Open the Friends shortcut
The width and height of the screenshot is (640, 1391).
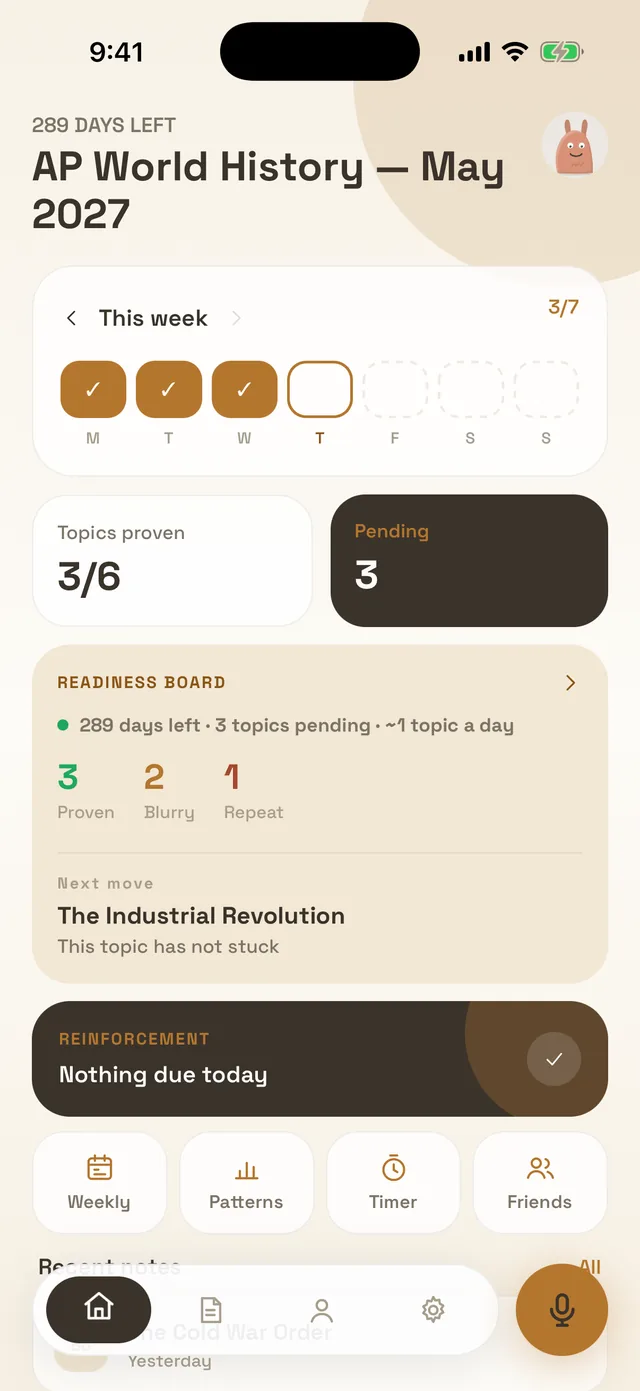pyautogui.click(x=540, y=1183)
